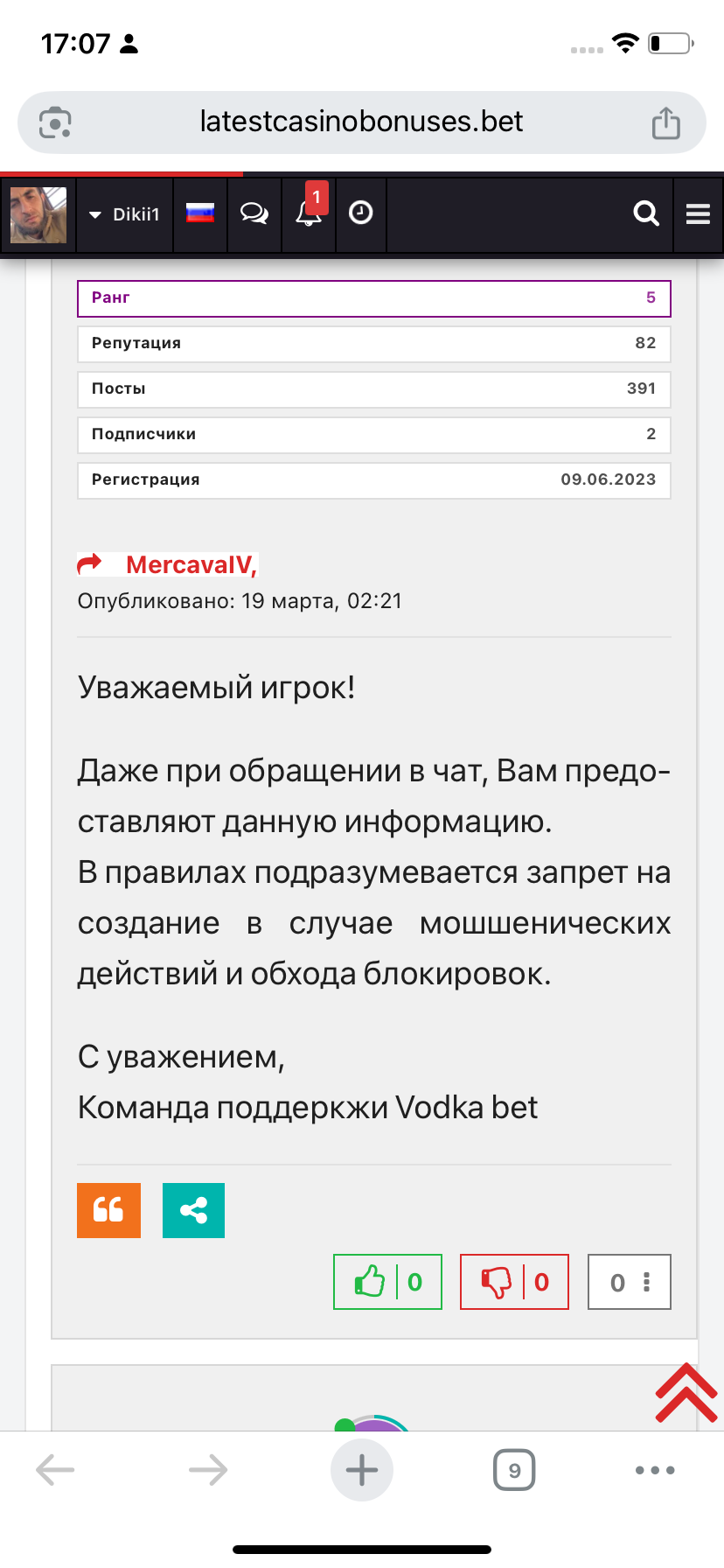724x1568 pixels.
Task: Open the hamburger menu
Action: coord(698,213)
